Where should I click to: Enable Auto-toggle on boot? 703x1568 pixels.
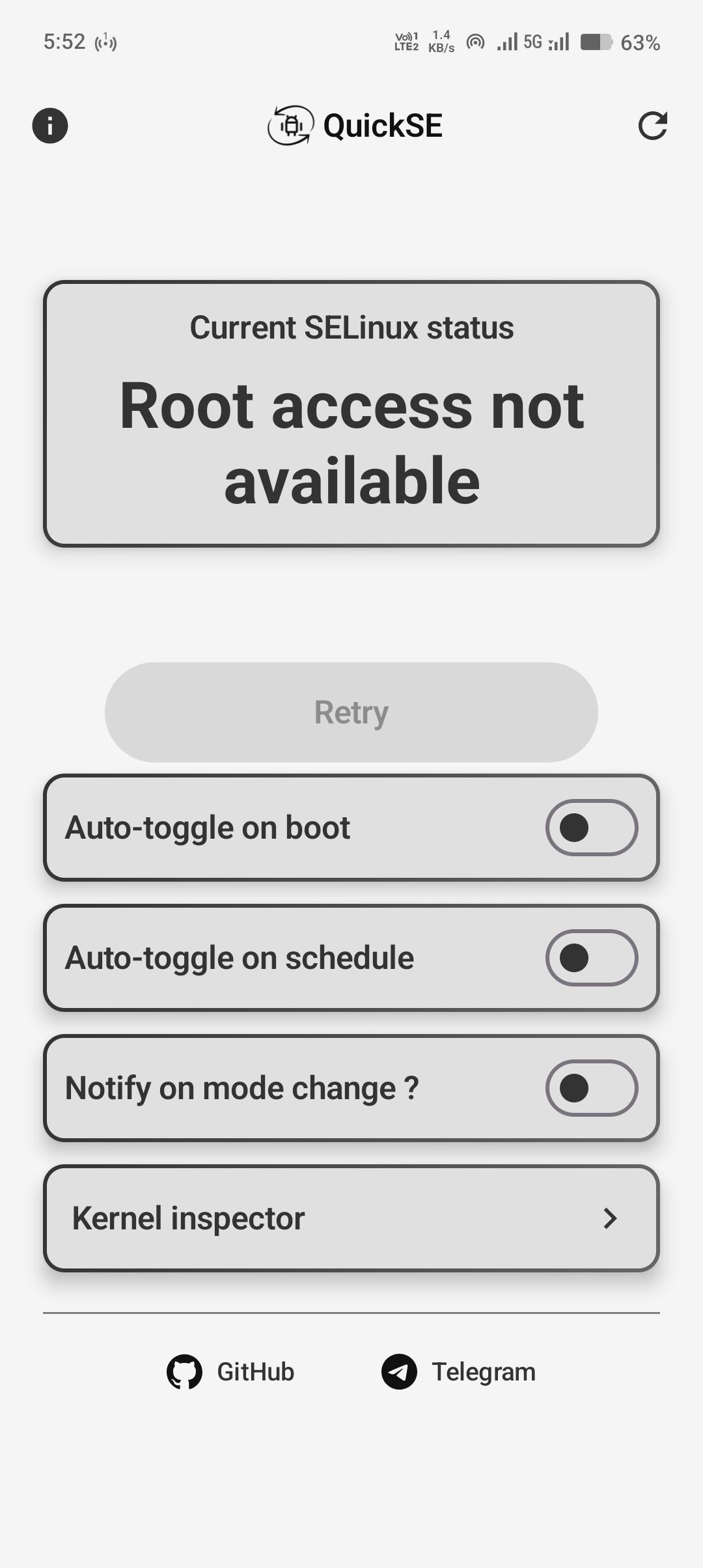(x=591, y=828)
